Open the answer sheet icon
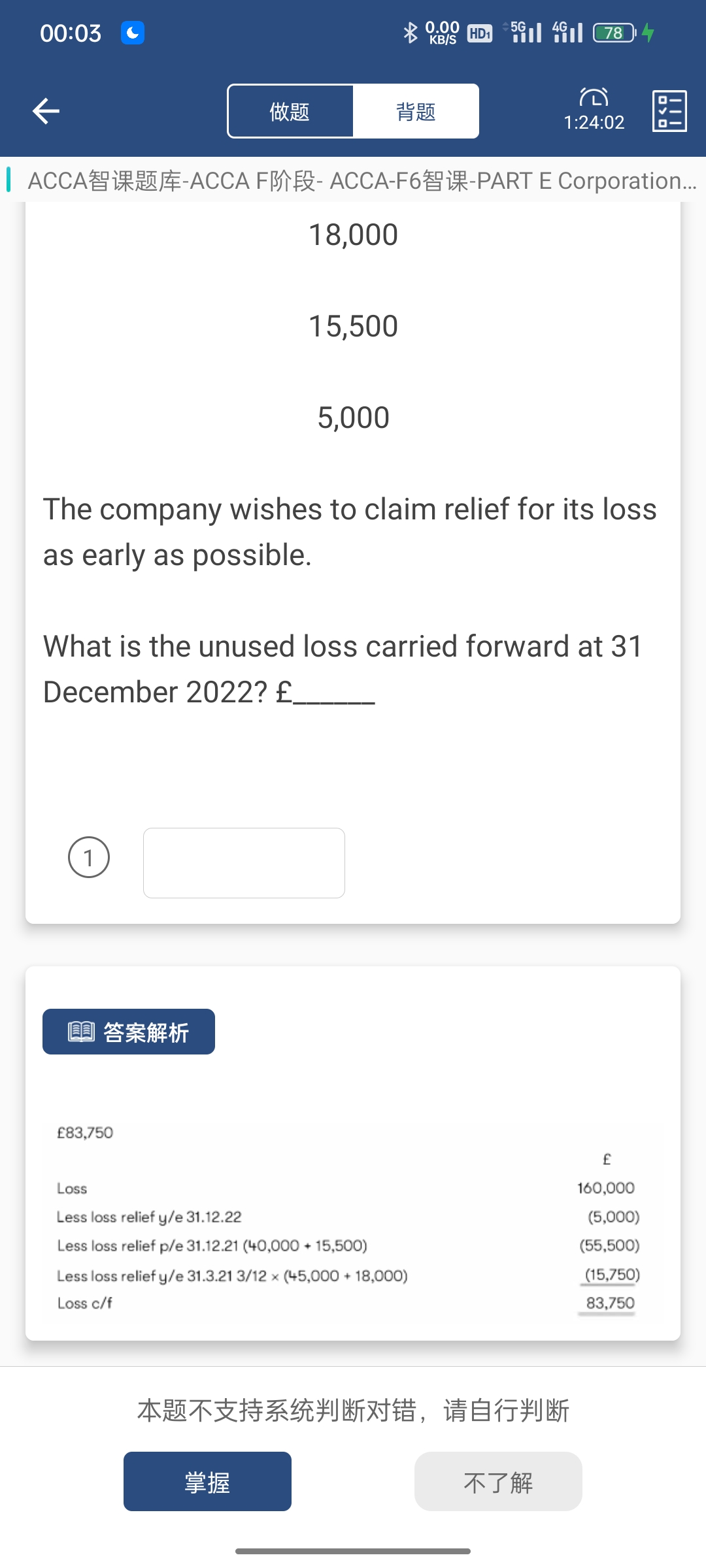This screenshot has height=1568, width=706. tap(669, 111)
